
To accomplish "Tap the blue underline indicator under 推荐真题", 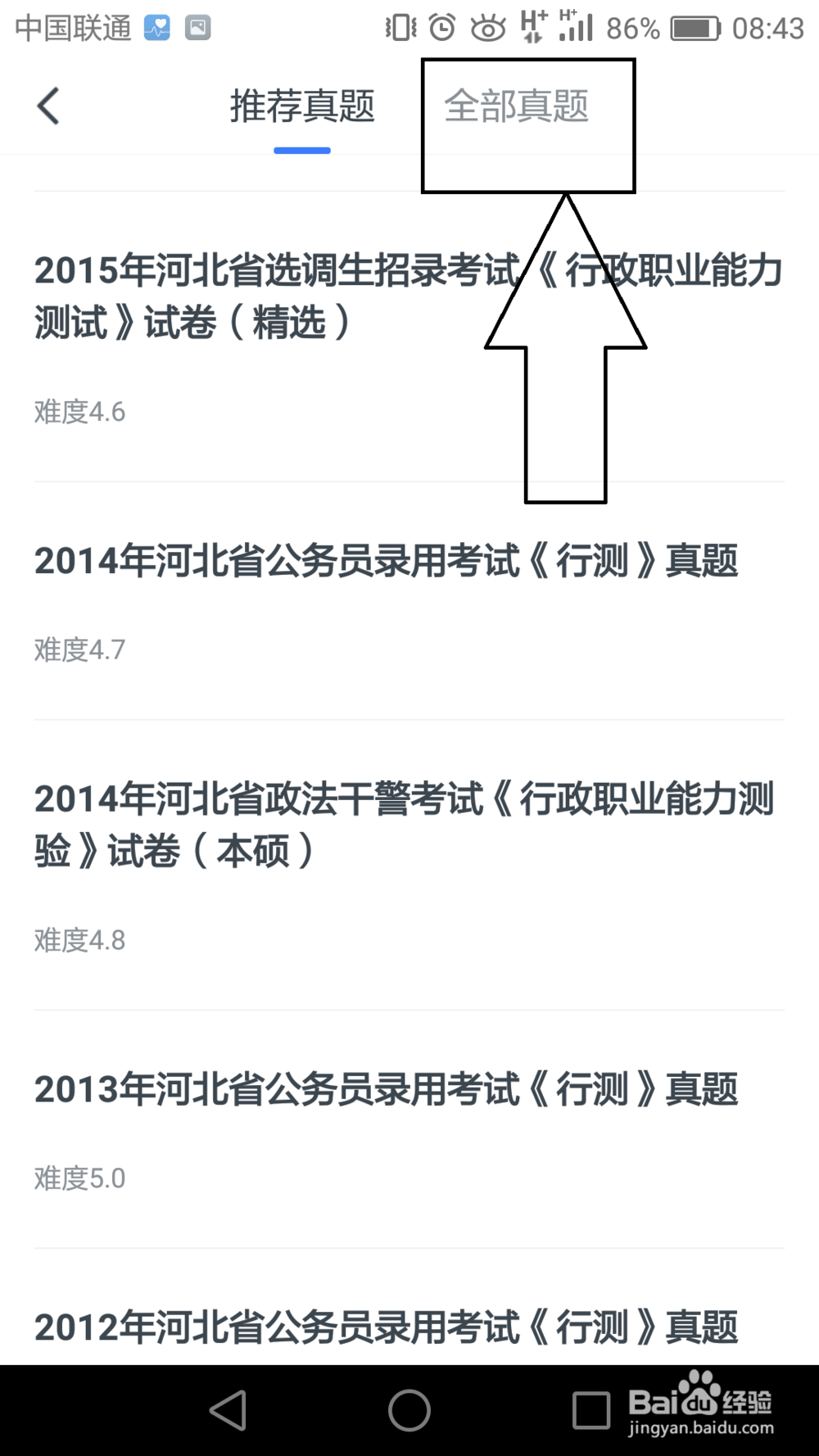I will pos(302,150).
